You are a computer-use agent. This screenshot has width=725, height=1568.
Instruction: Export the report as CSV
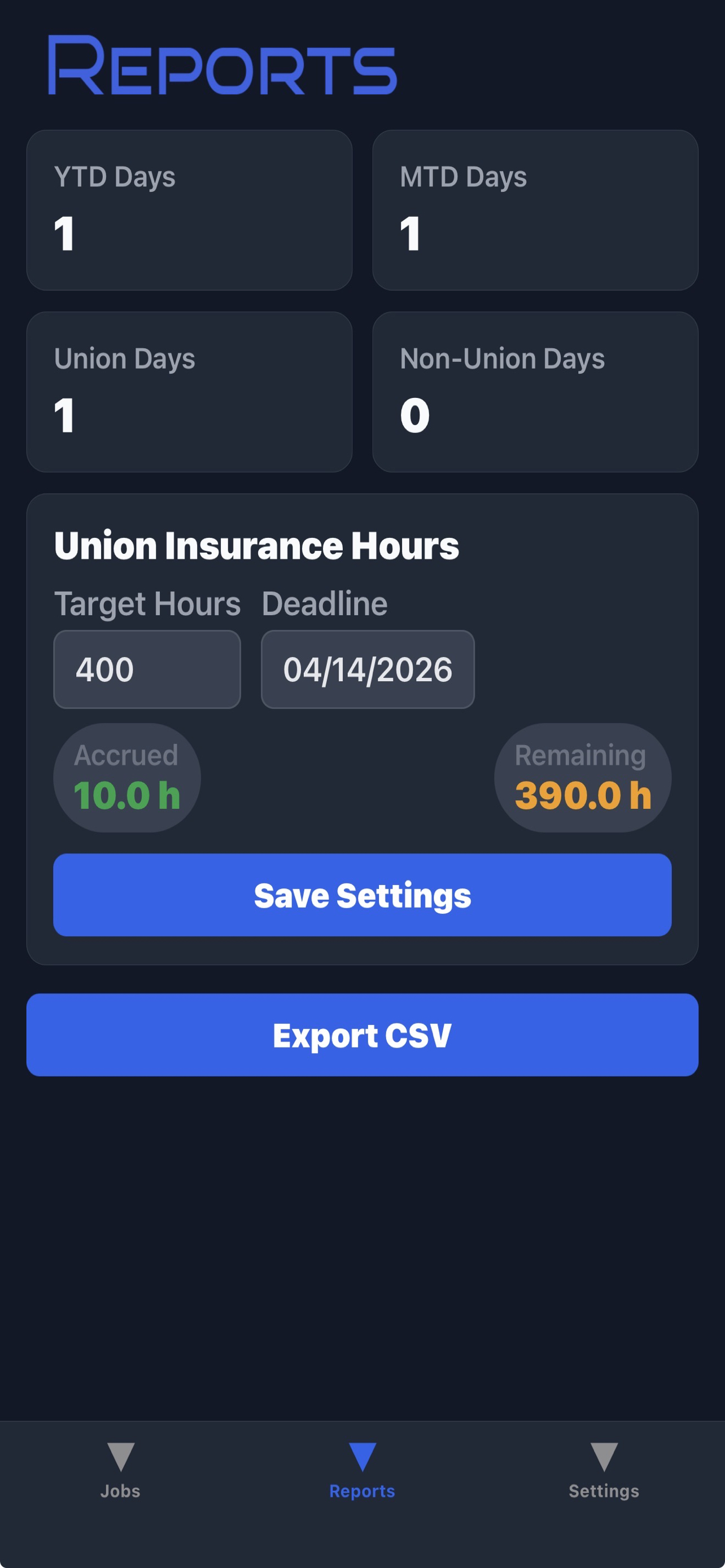coord(362,1035)
